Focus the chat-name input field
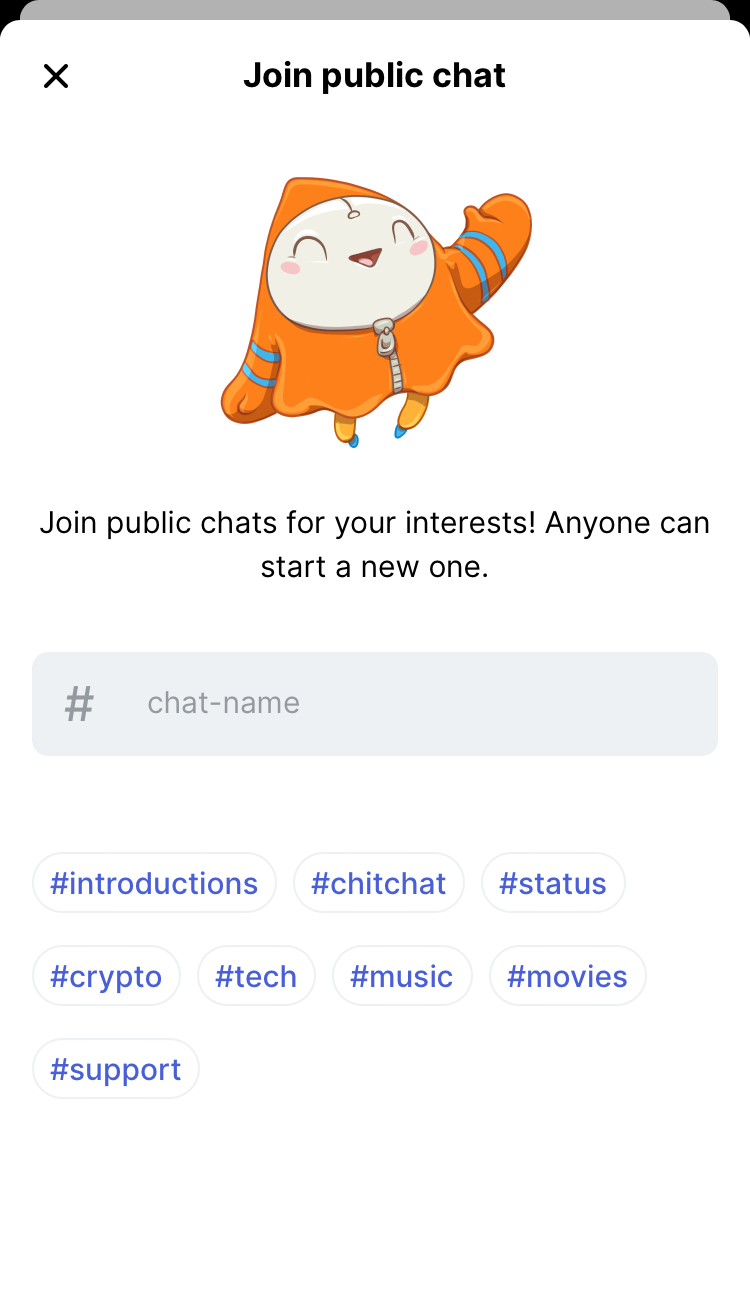 (x=375, y=703)
